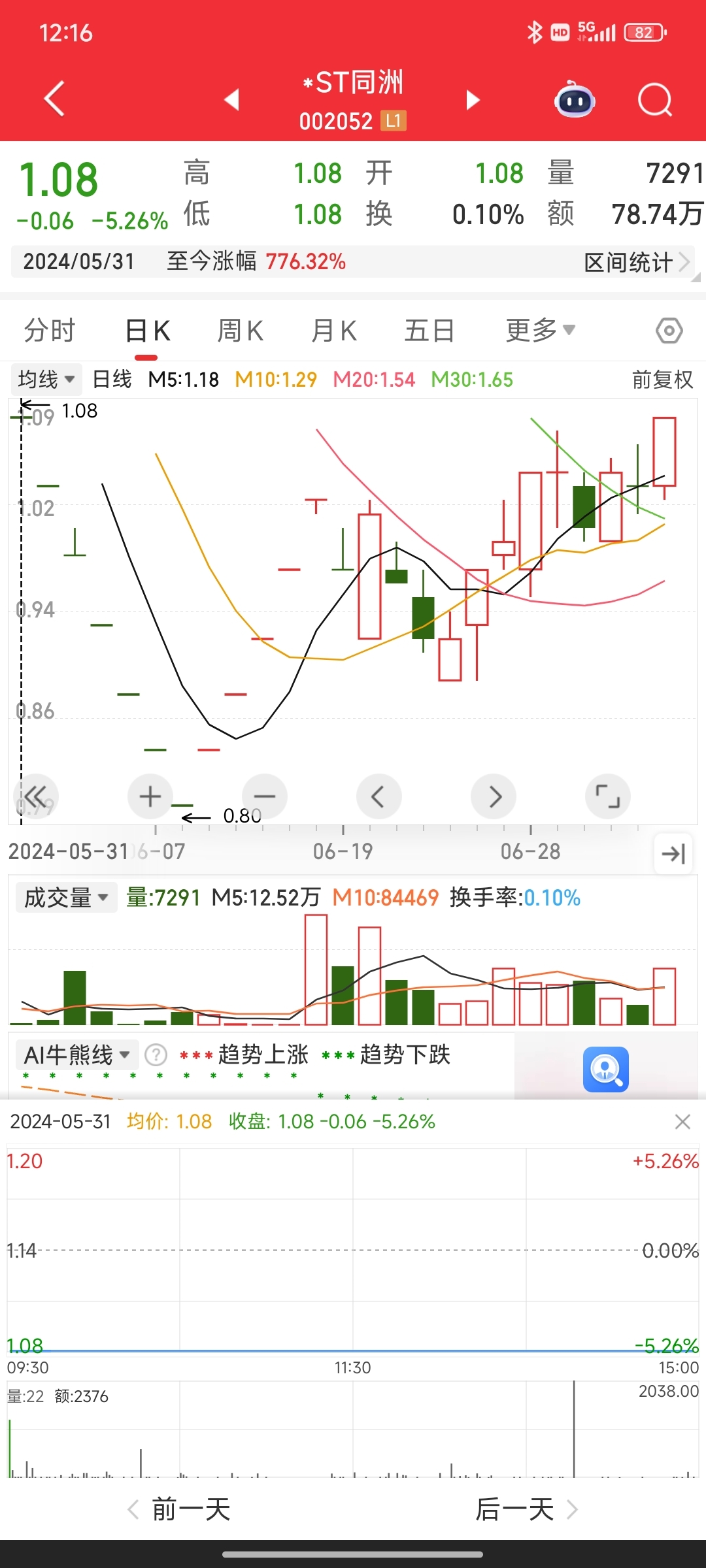Open the 均线 indicator dropdown
This screenshot has height=1568, width=706.
point(46,380)
